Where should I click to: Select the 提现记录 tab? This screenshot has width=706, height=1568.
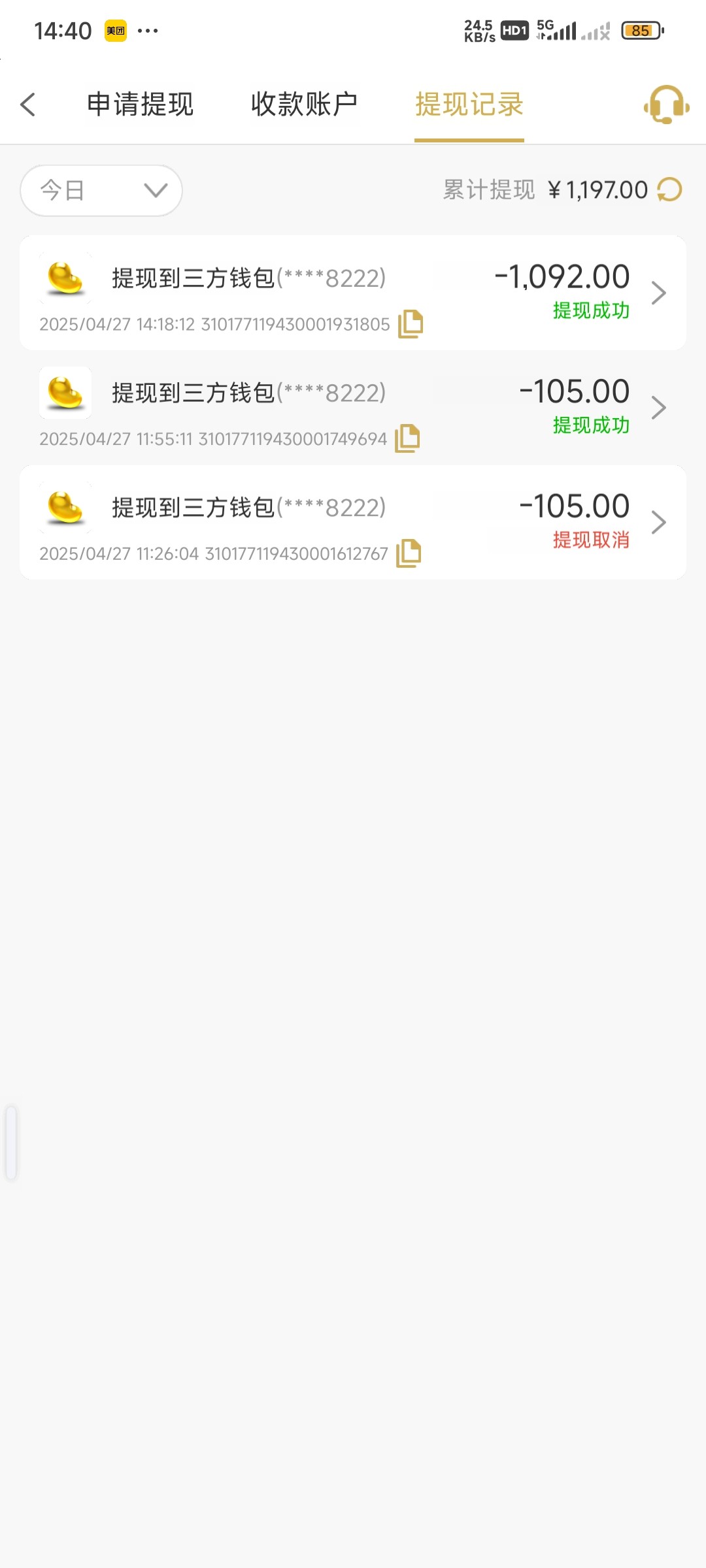[x=469, y=105]
